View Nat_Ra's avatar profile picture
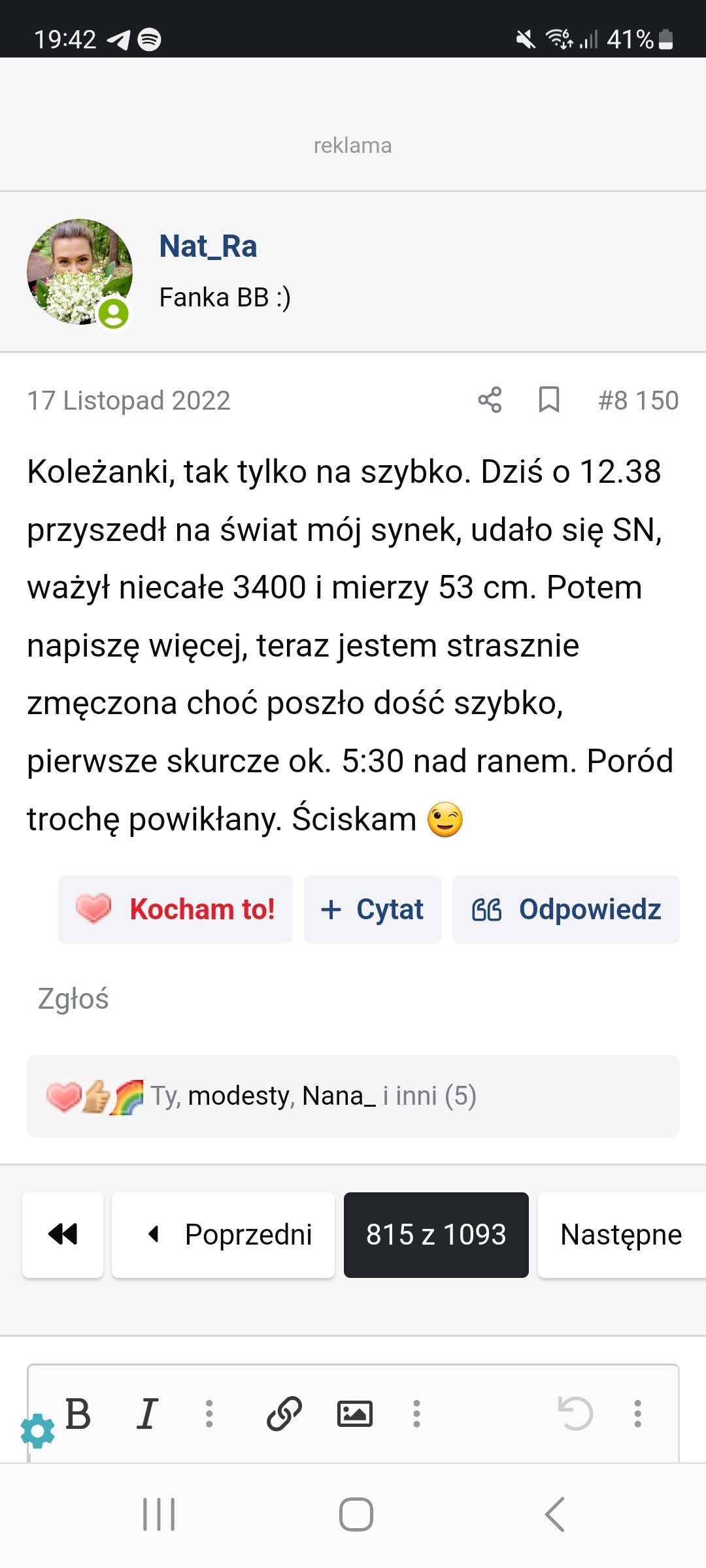This screenshot has width=706, height=1568. (x=80, y=272)
